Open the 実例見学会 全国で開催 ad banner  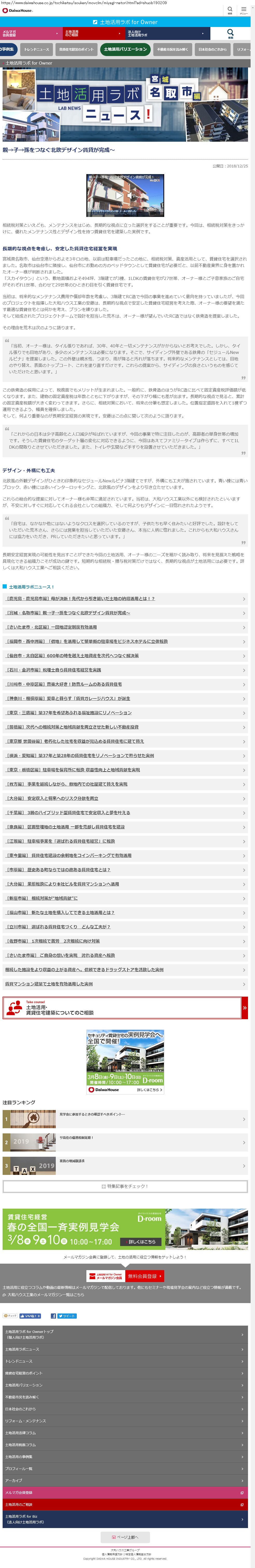click(125, 1062)
